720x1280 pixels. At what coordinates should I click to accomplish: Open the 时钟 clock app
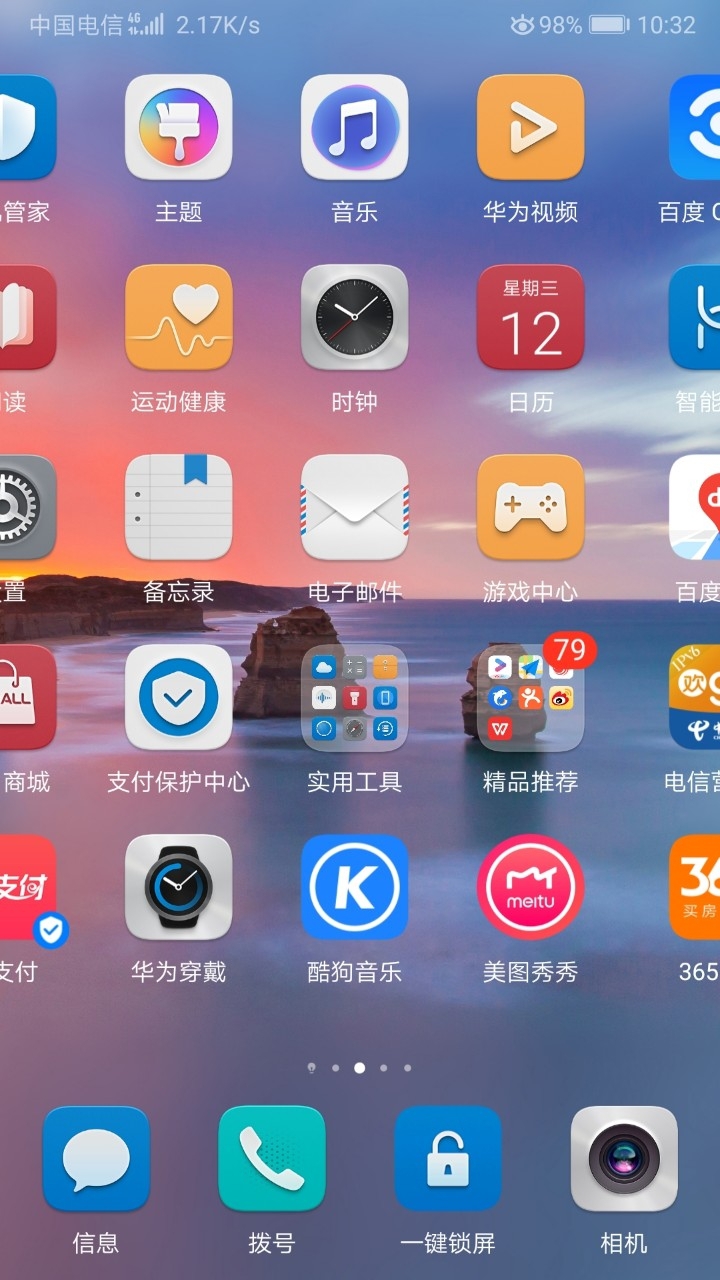pos(355,318)
